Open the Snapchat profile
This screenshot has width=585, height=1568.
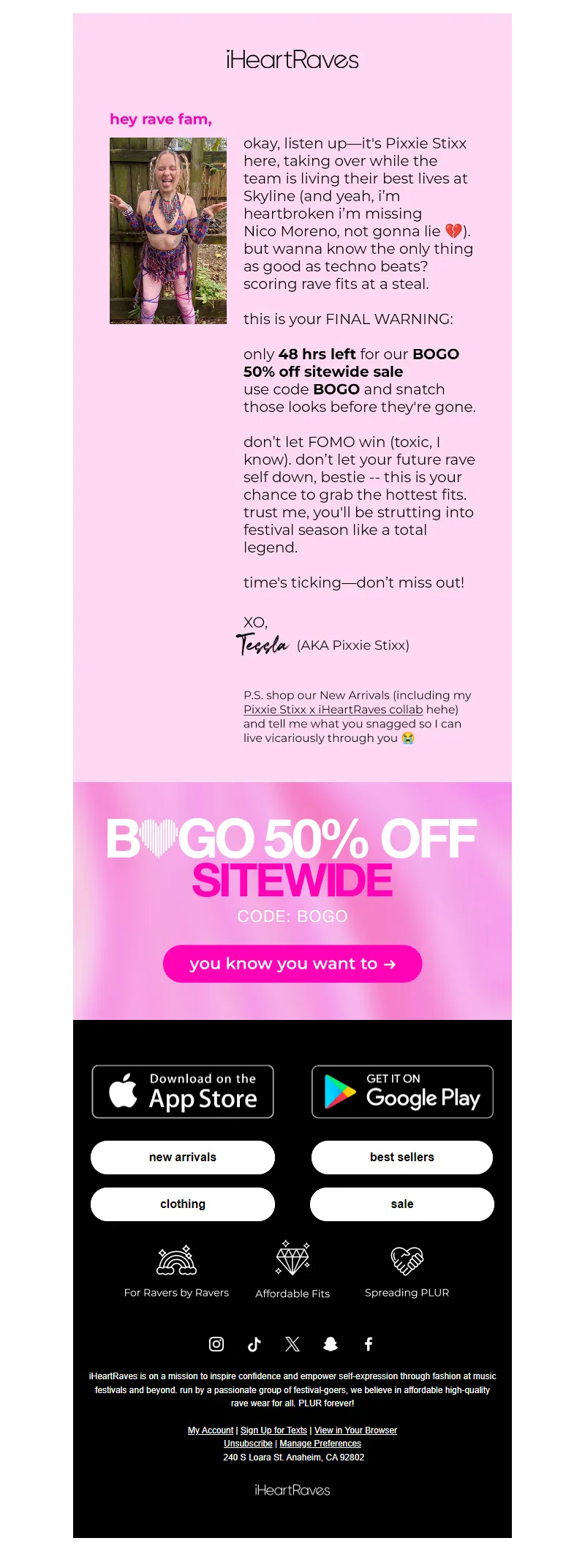pyautogui.click(x=331, y=1344)
